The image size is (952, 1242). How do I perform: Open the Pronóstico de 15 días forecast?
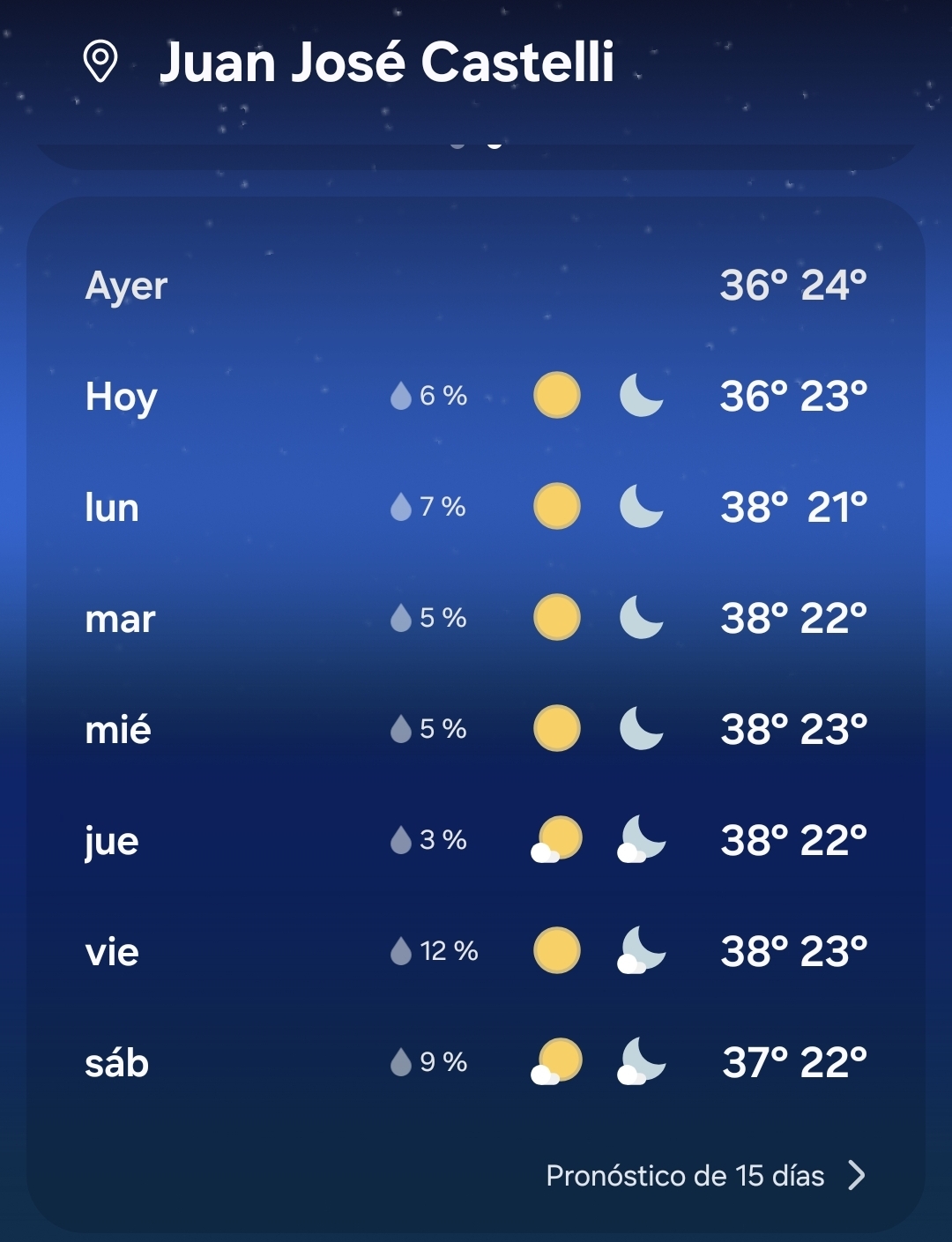[705, 1175]
